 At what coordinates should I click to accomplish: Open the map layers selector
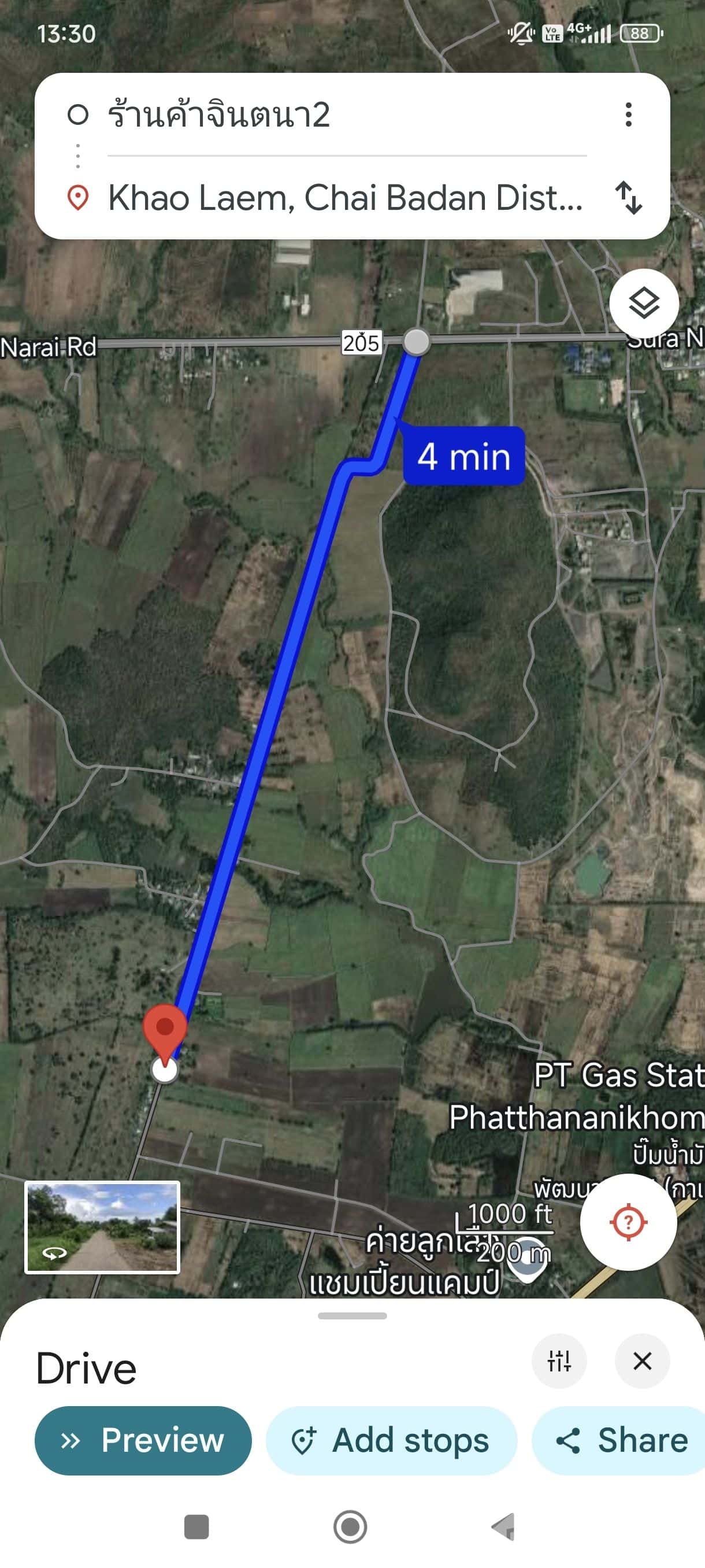pyautogui.click(x=644, y=303)
